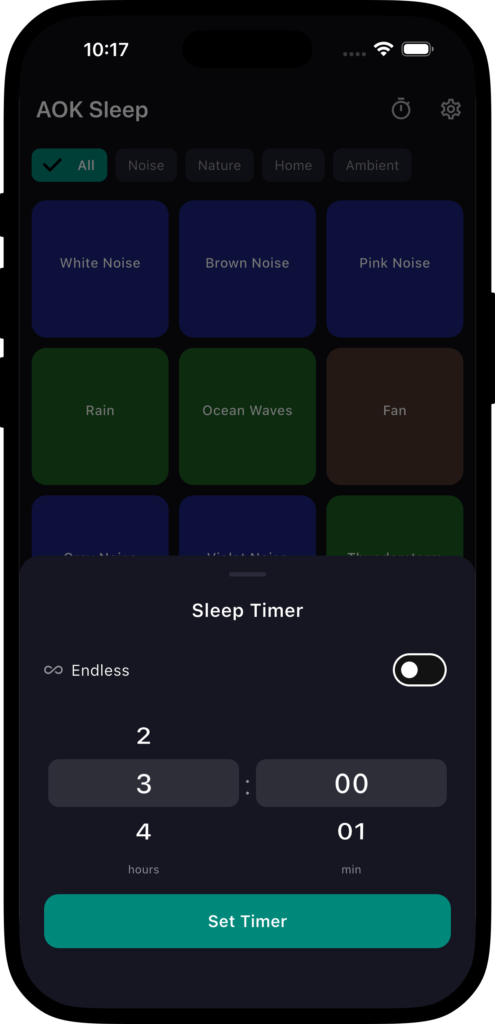Choose 01 in the minutes picker
Screen dimensions: 495x1024
pos(351,831)
